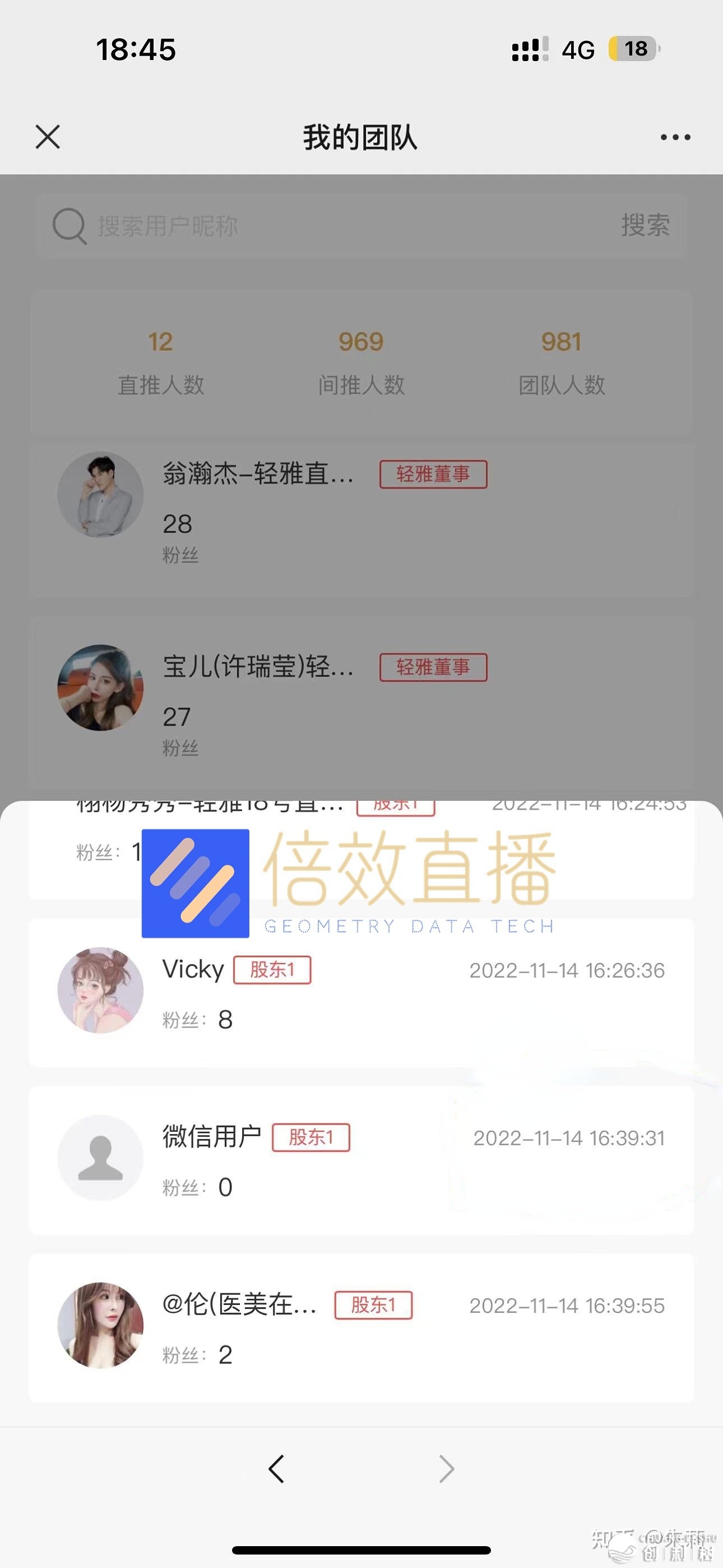Close the 我的团队 page
The height and width of the screenshot is (1568, 723).
coord(48,137)
